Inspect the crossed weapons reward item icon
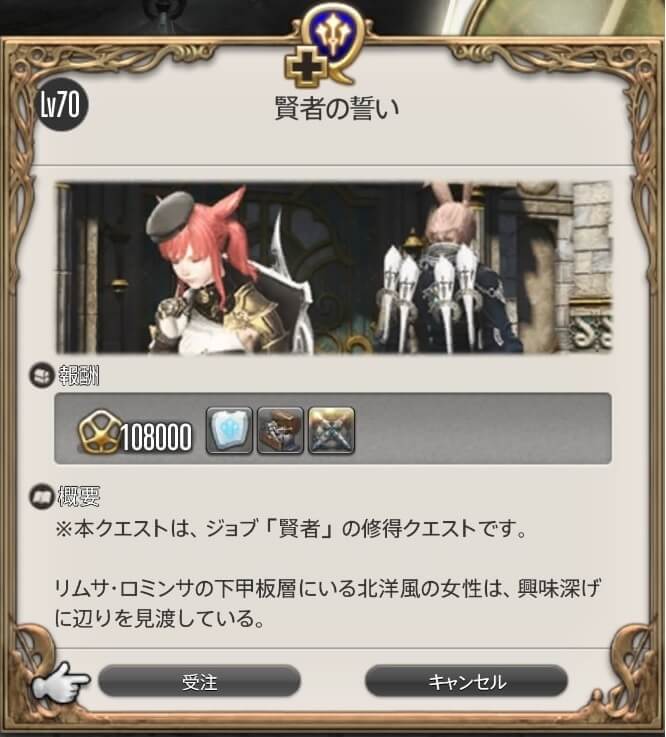The image size is (666, 737). 331,430
